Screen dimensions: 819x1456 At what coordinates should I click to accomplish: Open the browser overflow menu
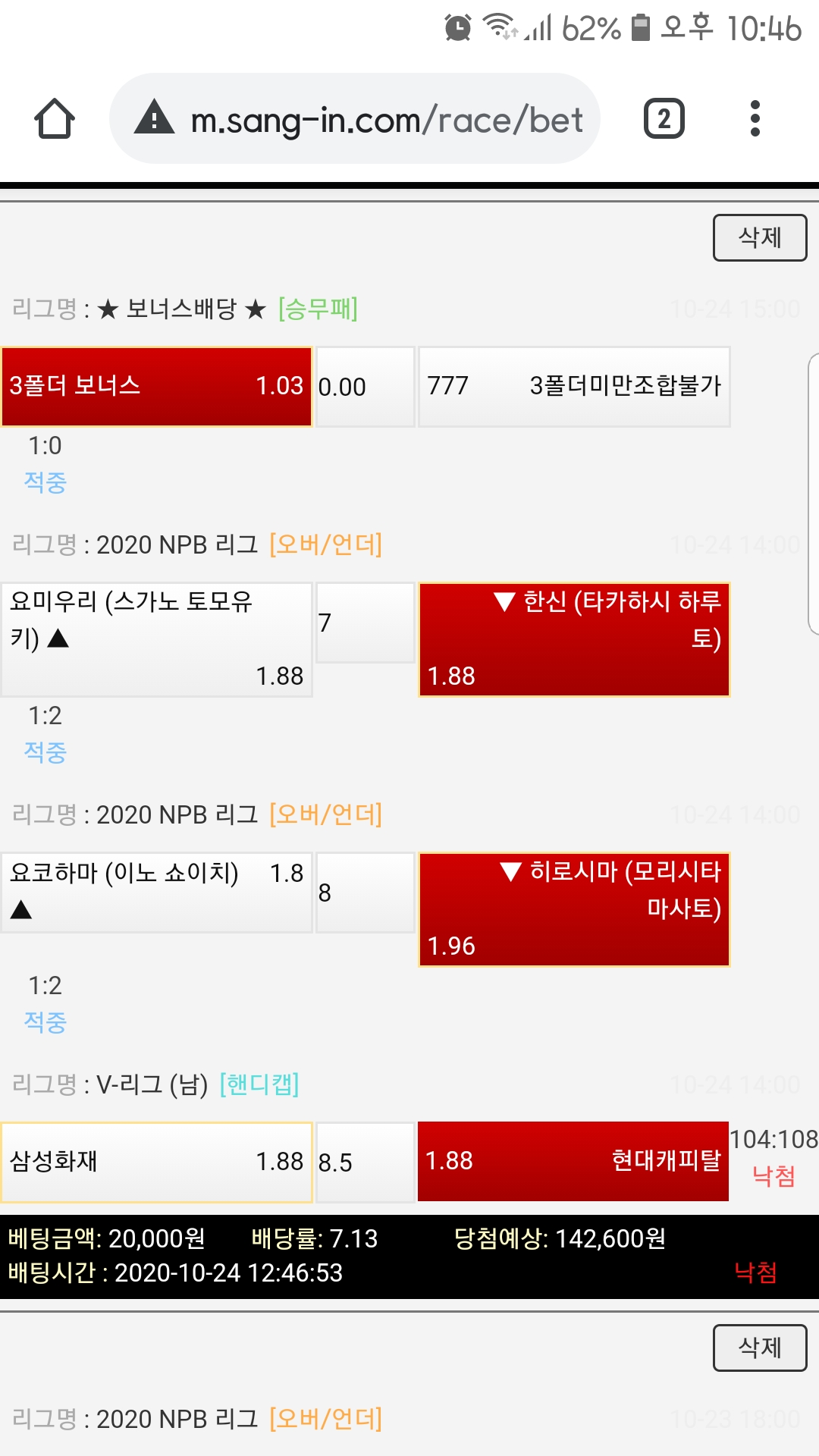pyautogui.click(x=754, y=119)
